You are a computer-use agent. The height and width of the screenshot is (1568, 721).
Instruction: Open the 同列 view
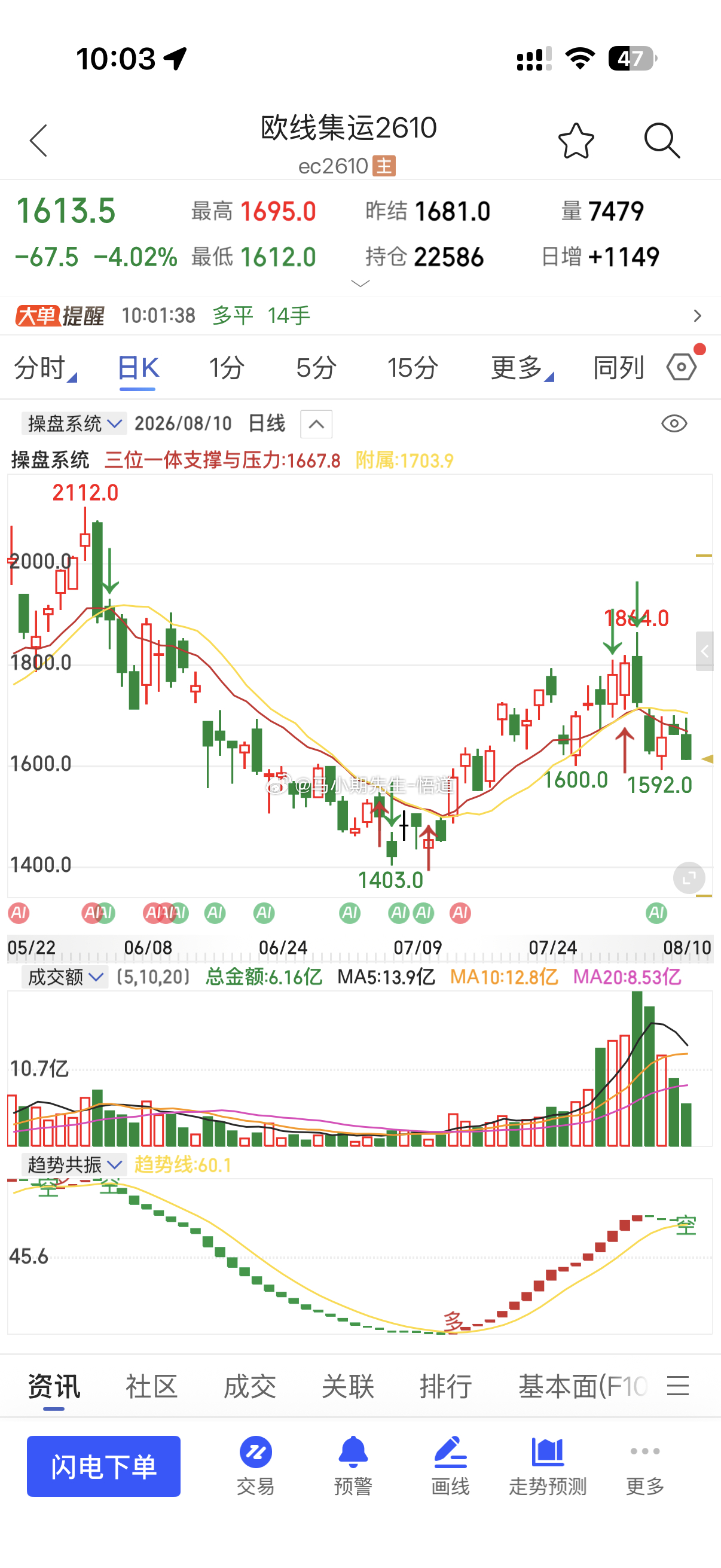(x=618, y=368)
